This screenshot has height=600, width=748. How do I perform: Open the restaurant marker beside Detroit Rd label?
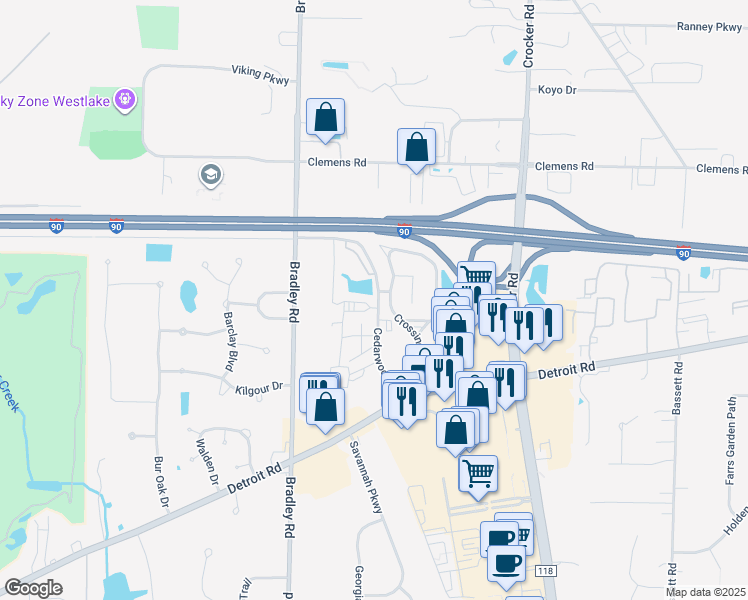click(507, 381)
